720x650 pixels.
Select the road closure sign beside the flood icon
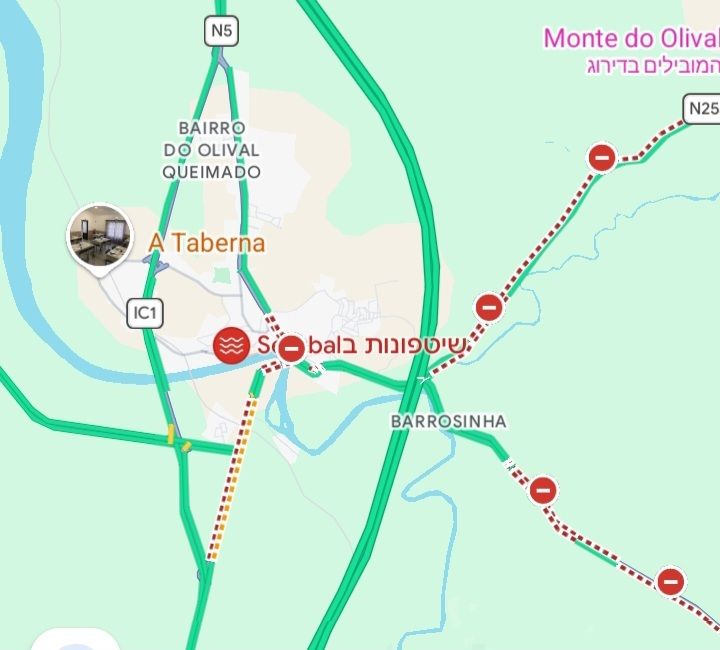pyautogui.click(x=291, y=349)
